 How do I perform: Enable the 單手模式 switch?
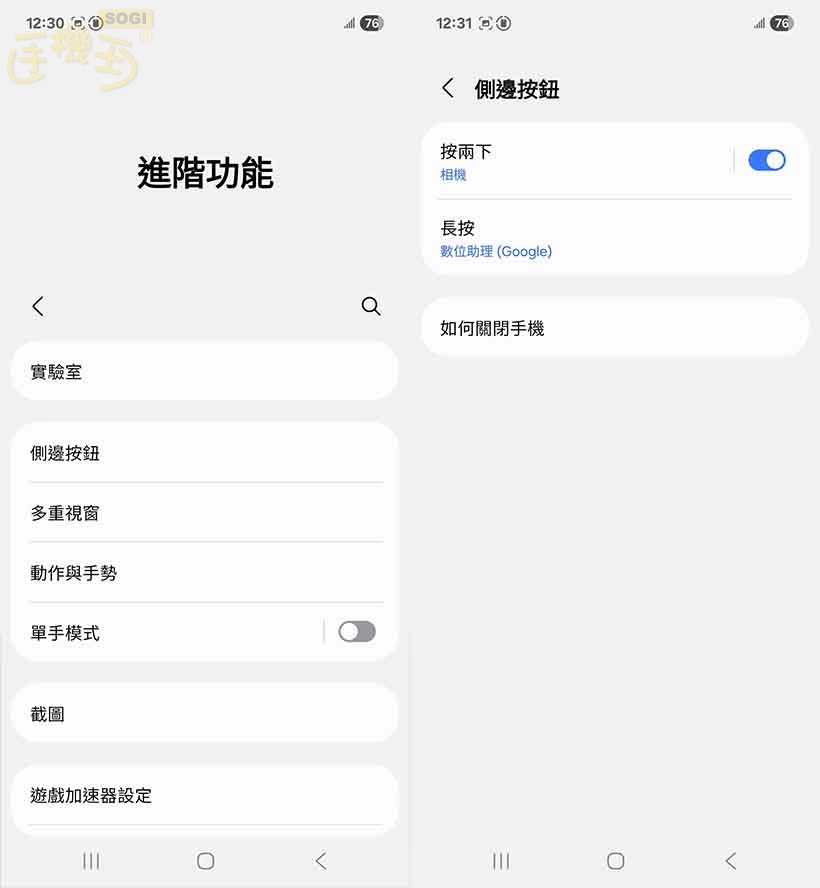pos(357,631)
